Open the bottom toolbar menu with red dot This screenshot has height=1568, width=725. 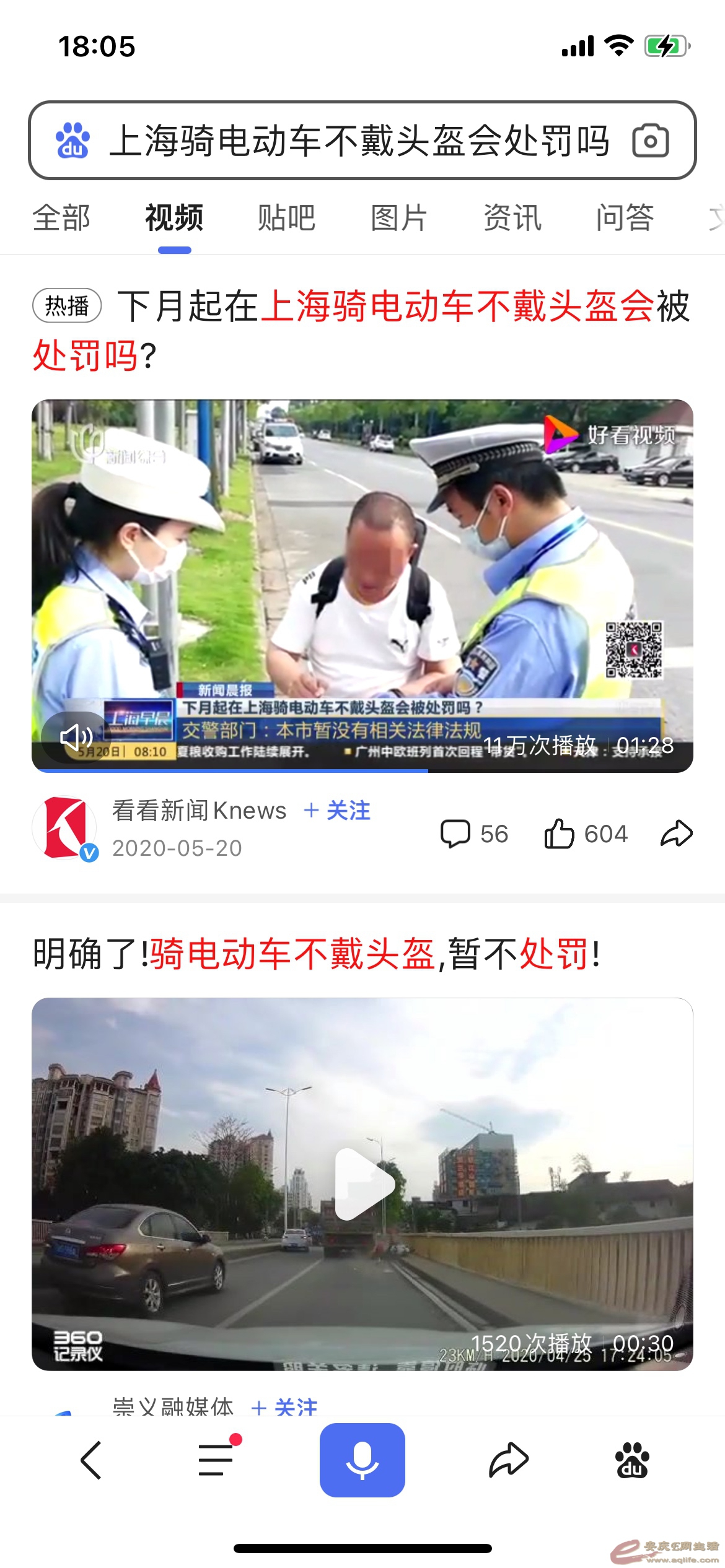[x=217, y=1460]
